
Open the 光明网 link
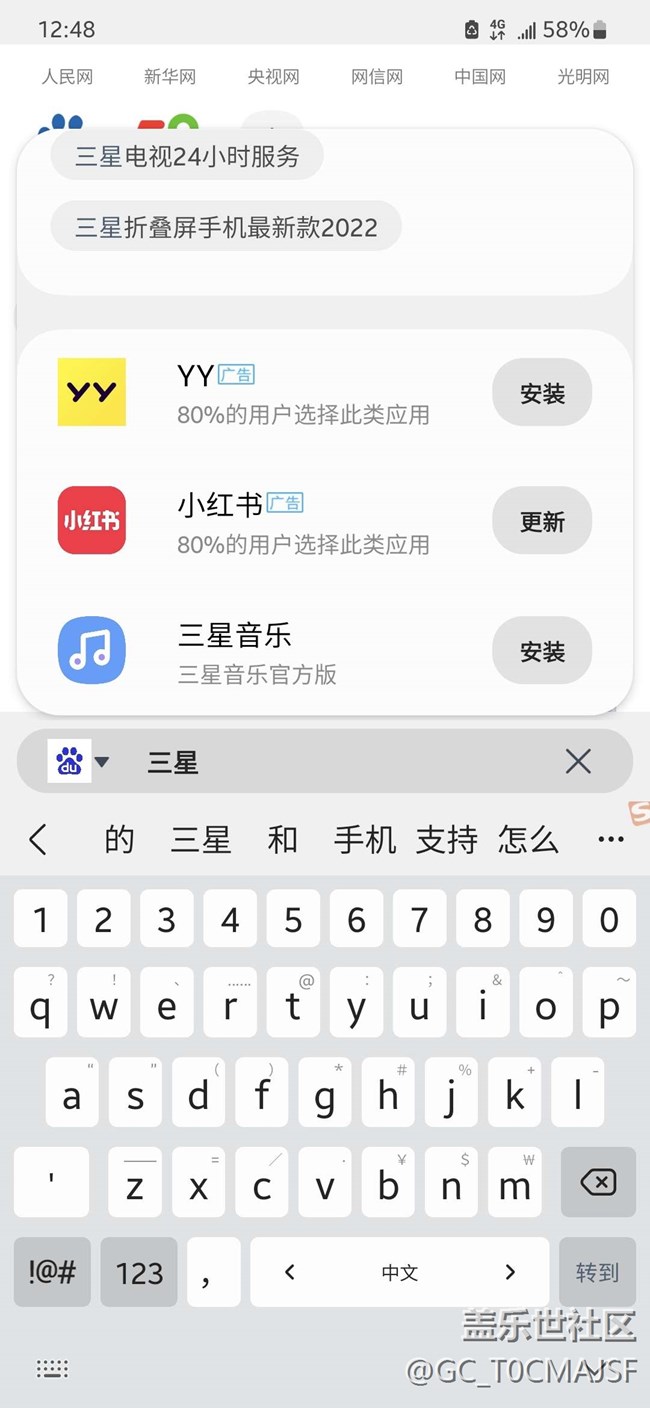pyautogui.click(x=583, y=76)
